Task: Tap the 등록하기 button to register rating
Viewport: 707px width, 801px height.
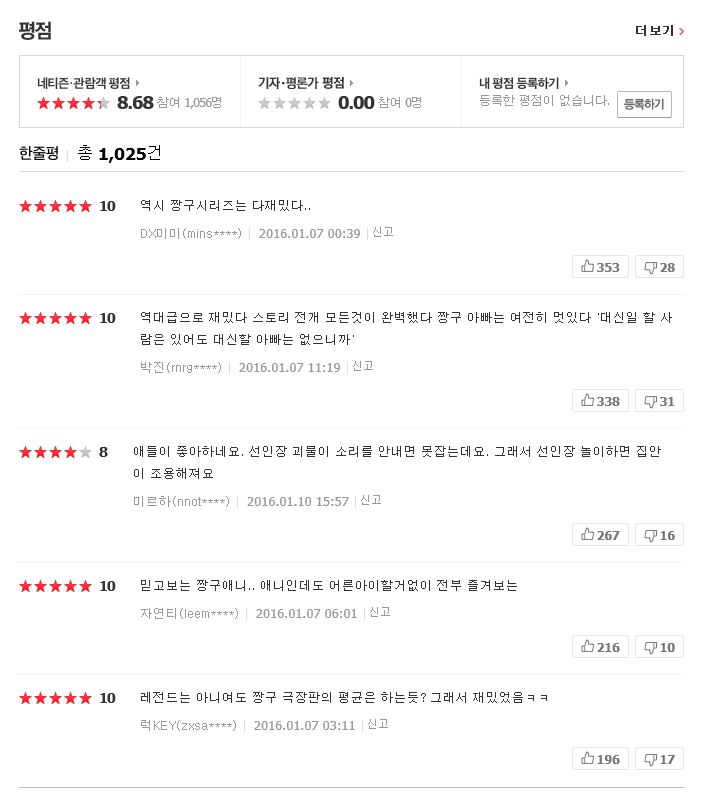Action: click(x=643, y=104)
